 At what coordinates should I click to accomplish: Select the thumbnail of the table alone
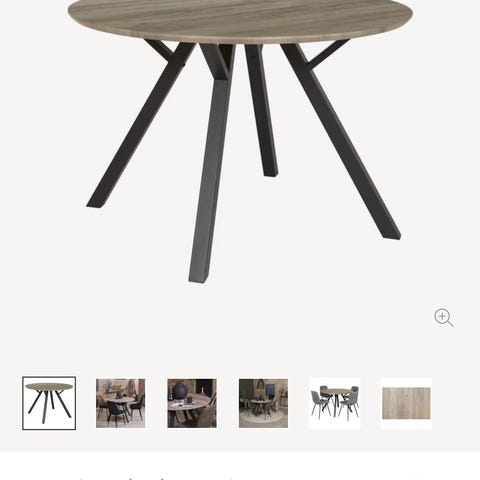tap(49, 403)
